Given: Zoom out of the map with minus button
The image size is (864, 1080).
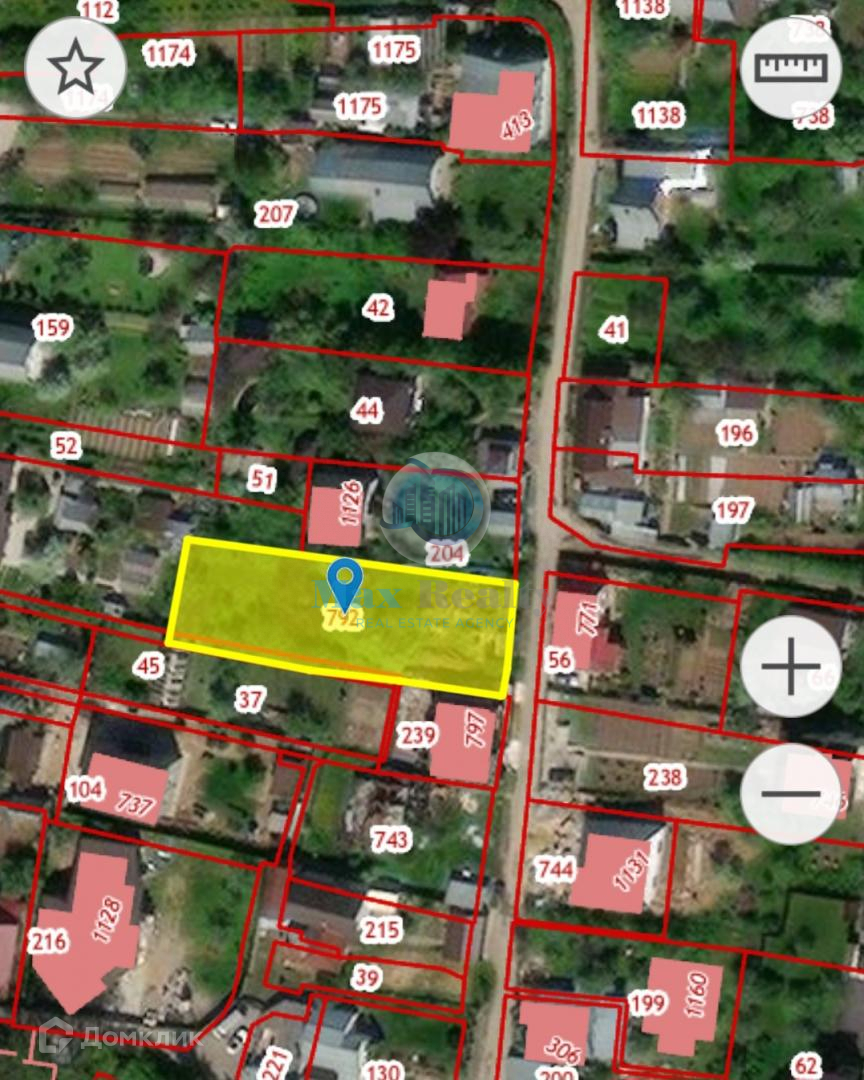Looking at the screenshot, I should pos(791,794).
